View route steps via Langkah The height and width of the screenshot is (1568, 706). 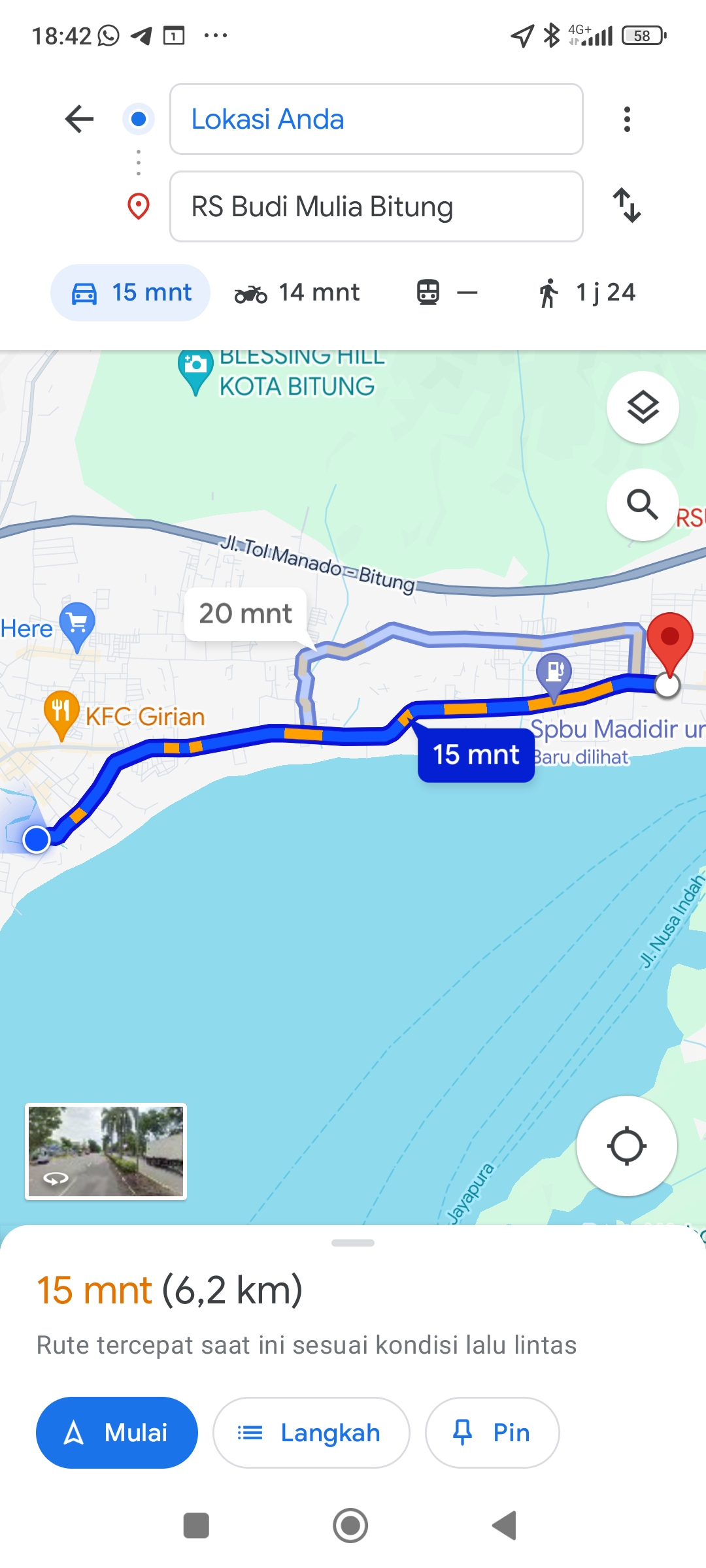pyautogui.click(x=311, y=1433)
